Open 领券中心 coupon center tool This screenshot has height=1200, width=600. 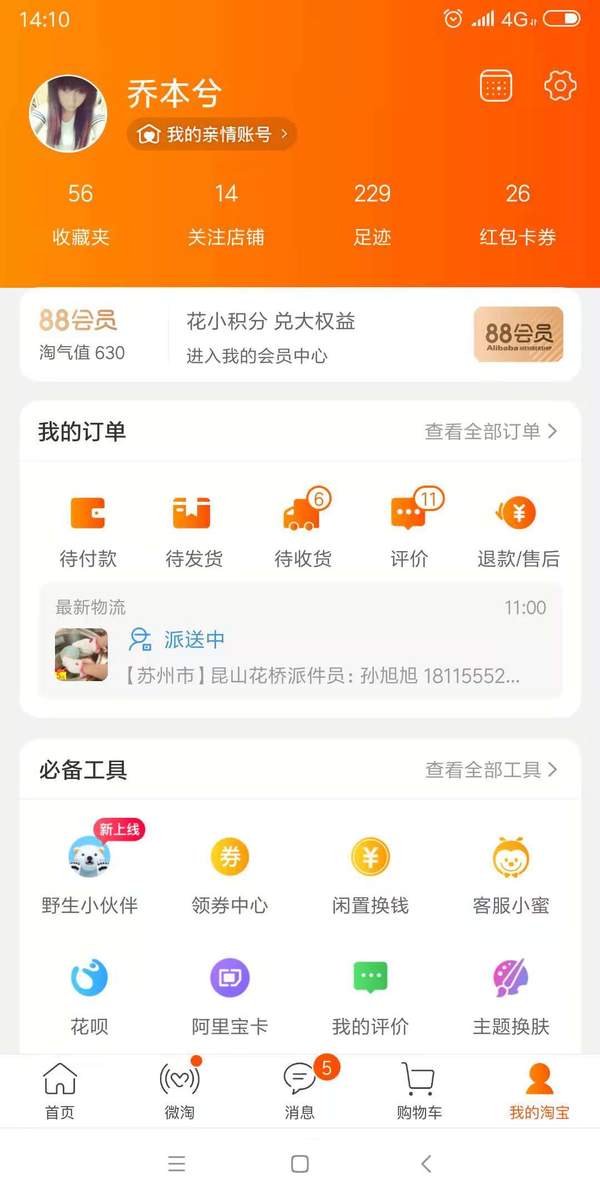(229, 877)
